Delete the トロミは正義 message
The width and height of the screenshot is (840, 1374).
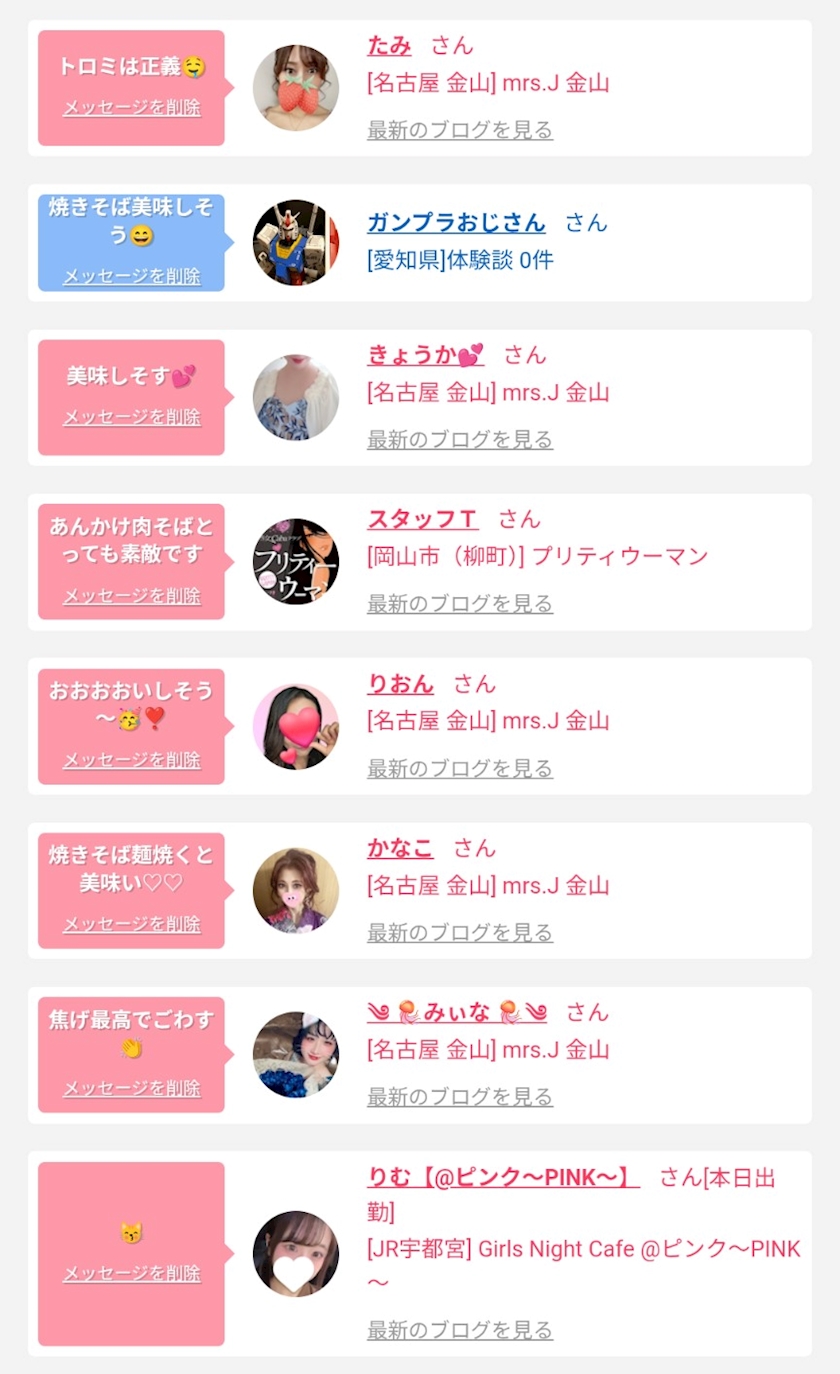pyautogui.click(x=132, y=108)
